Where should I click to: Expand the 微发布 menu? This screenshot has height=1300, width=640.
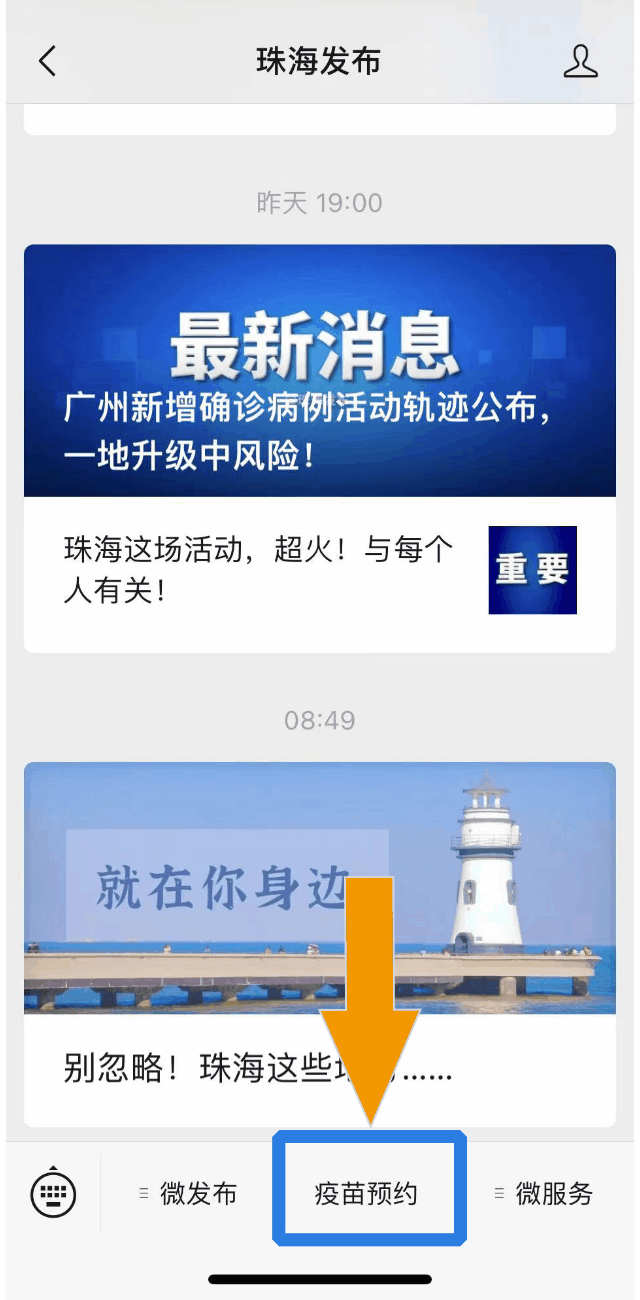tap(190, 1194)
